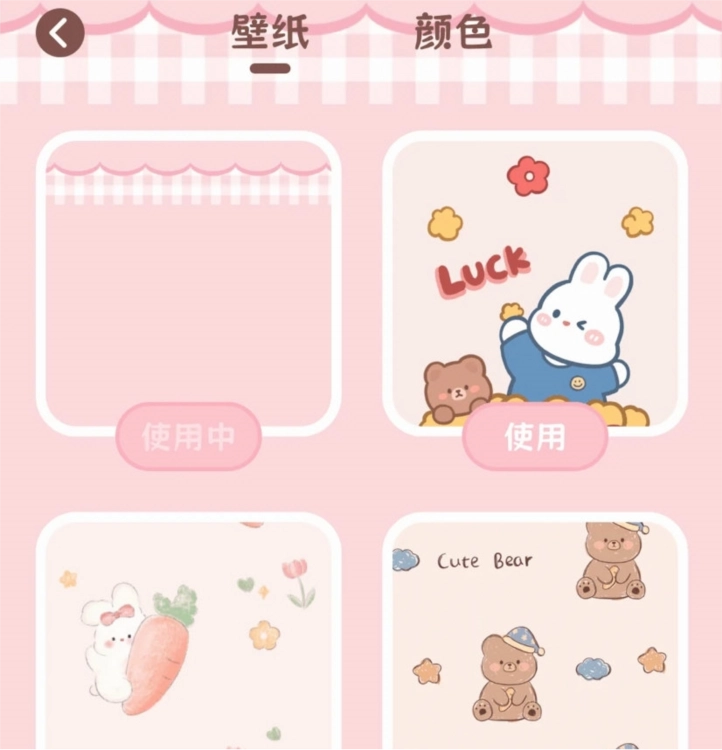Switch to the 颜色 tab
The width and height of the screenshot is (722, 750).
point(452,33)
